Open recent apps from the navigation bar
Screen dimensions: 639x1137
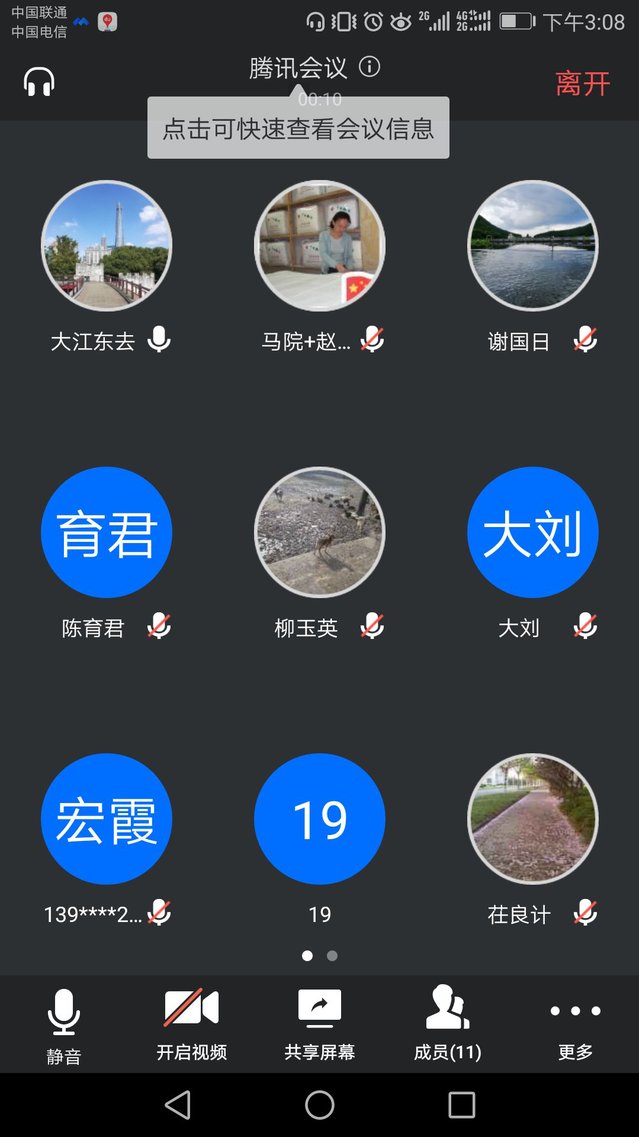pyautogui.click(x=461, y=1105)
